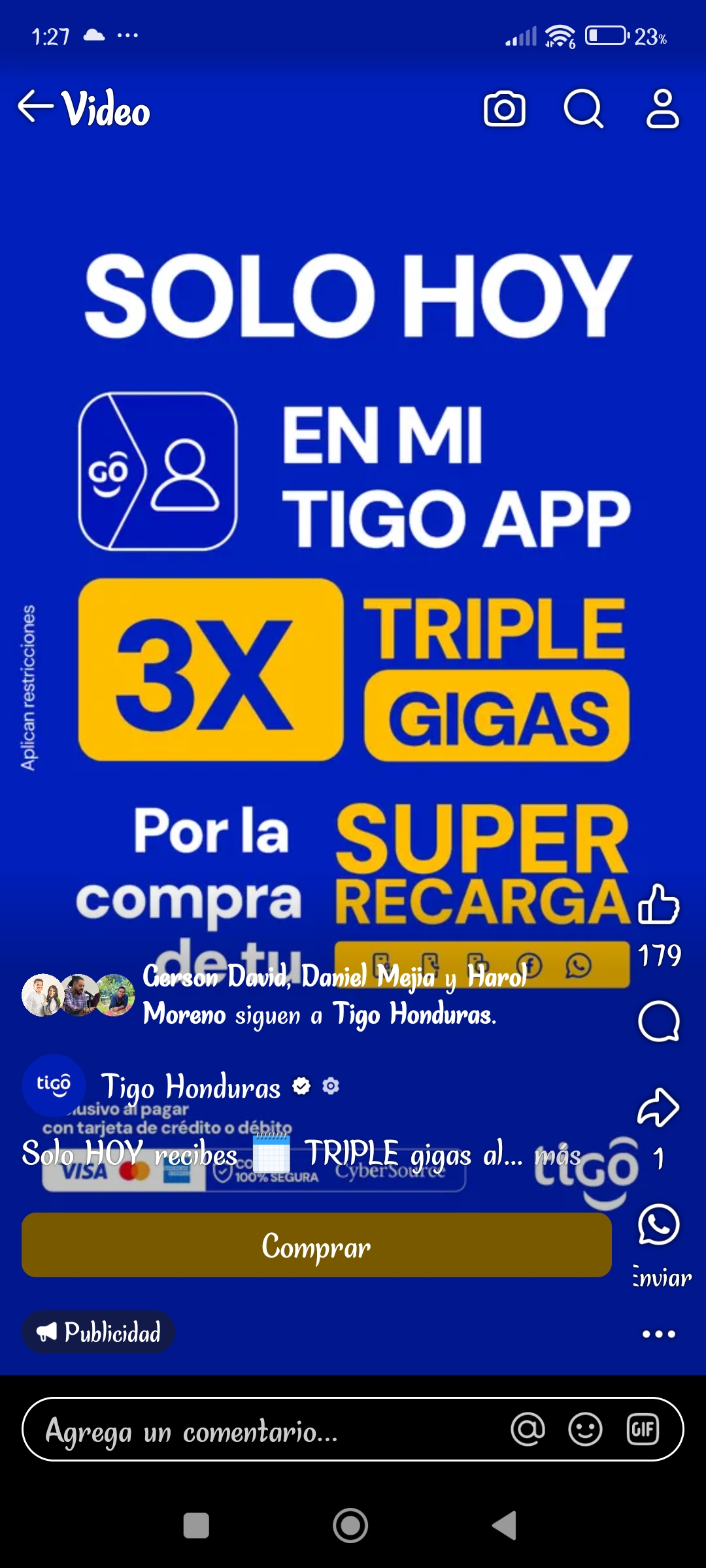This screenshot has width=706, height=1568.
Task: Expand the caption with "más"
Action: click(558, 1155)
